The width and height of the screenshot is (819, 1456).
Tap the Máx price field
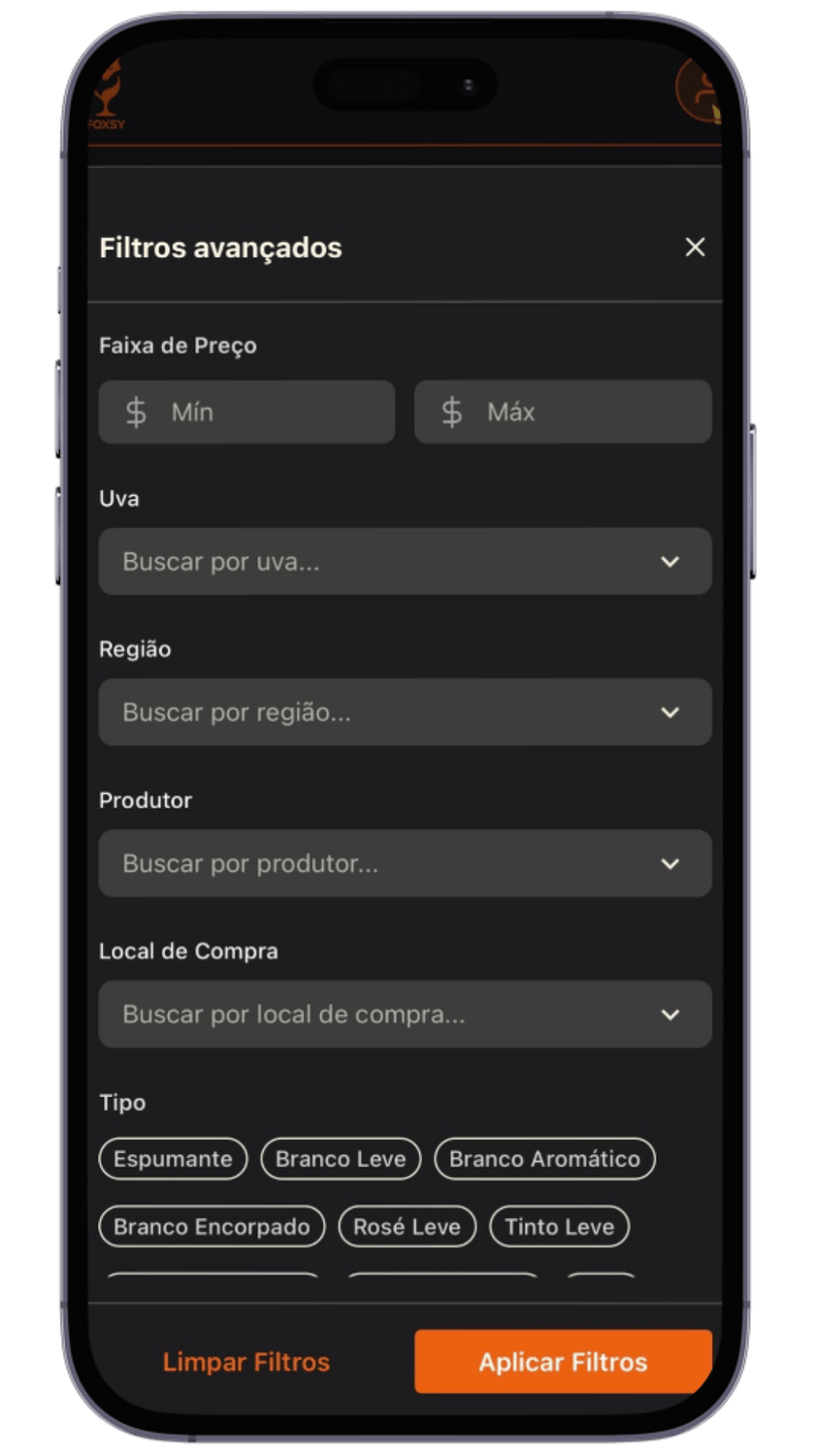(x=563, y=413)
